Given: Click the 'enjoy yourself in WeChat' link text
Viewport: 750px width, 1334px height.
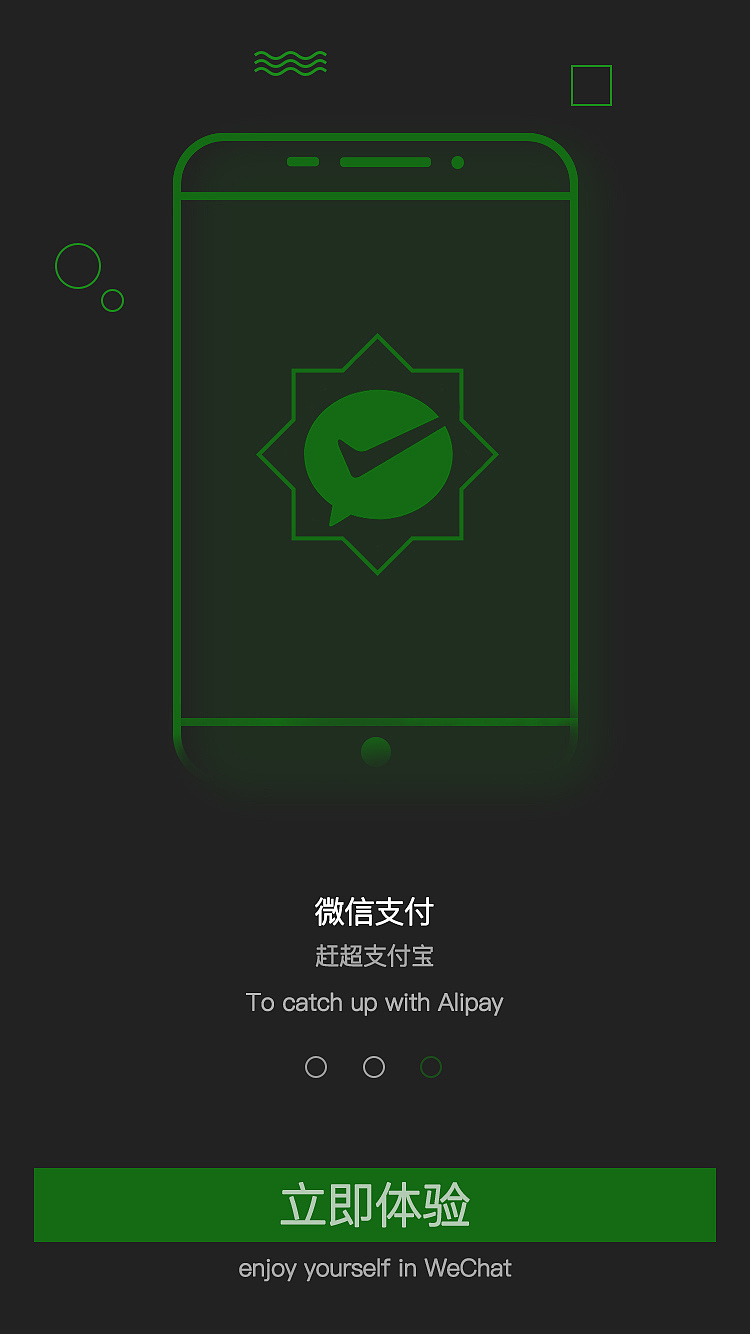Looking at the screenshot, I should tap(375, 1268).
